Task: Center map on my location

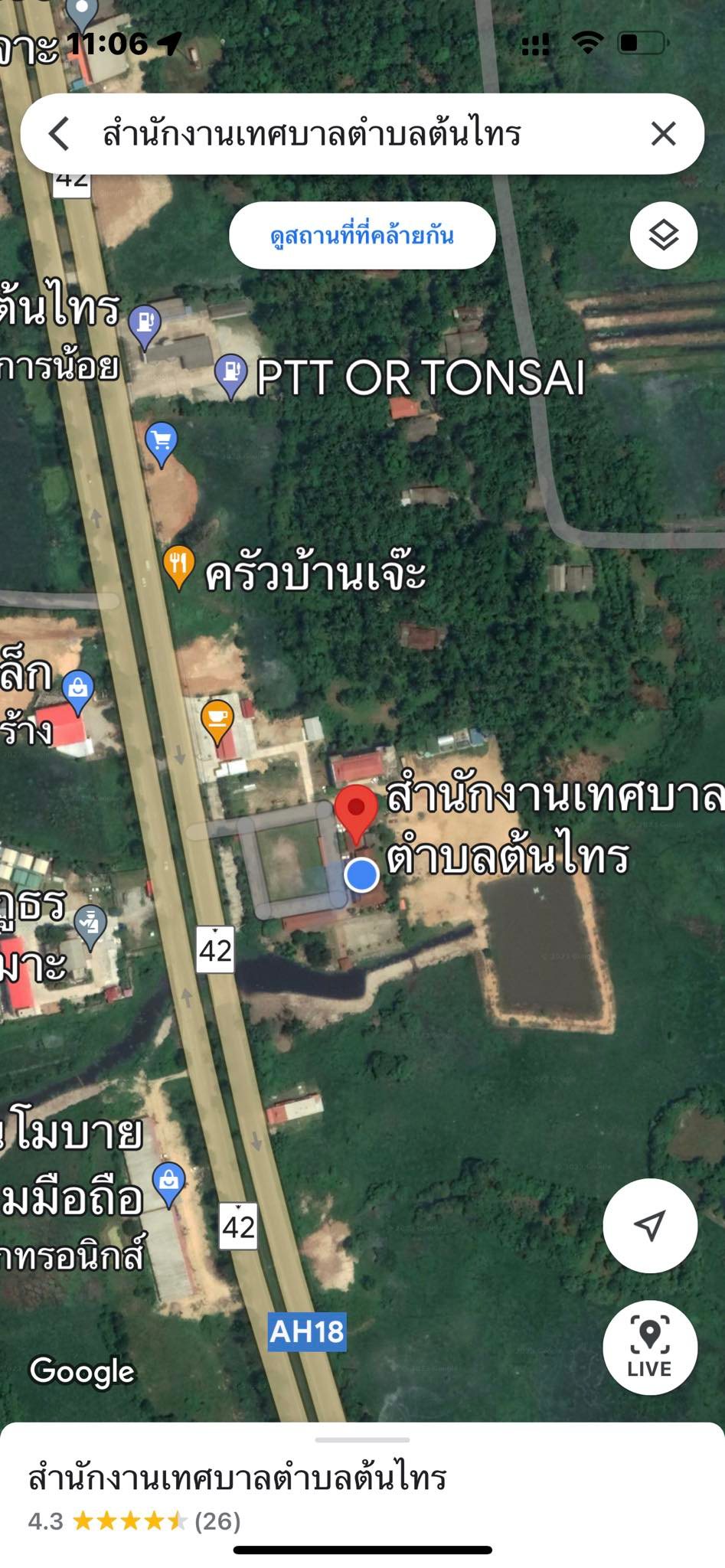Action: coord(649,1226)
